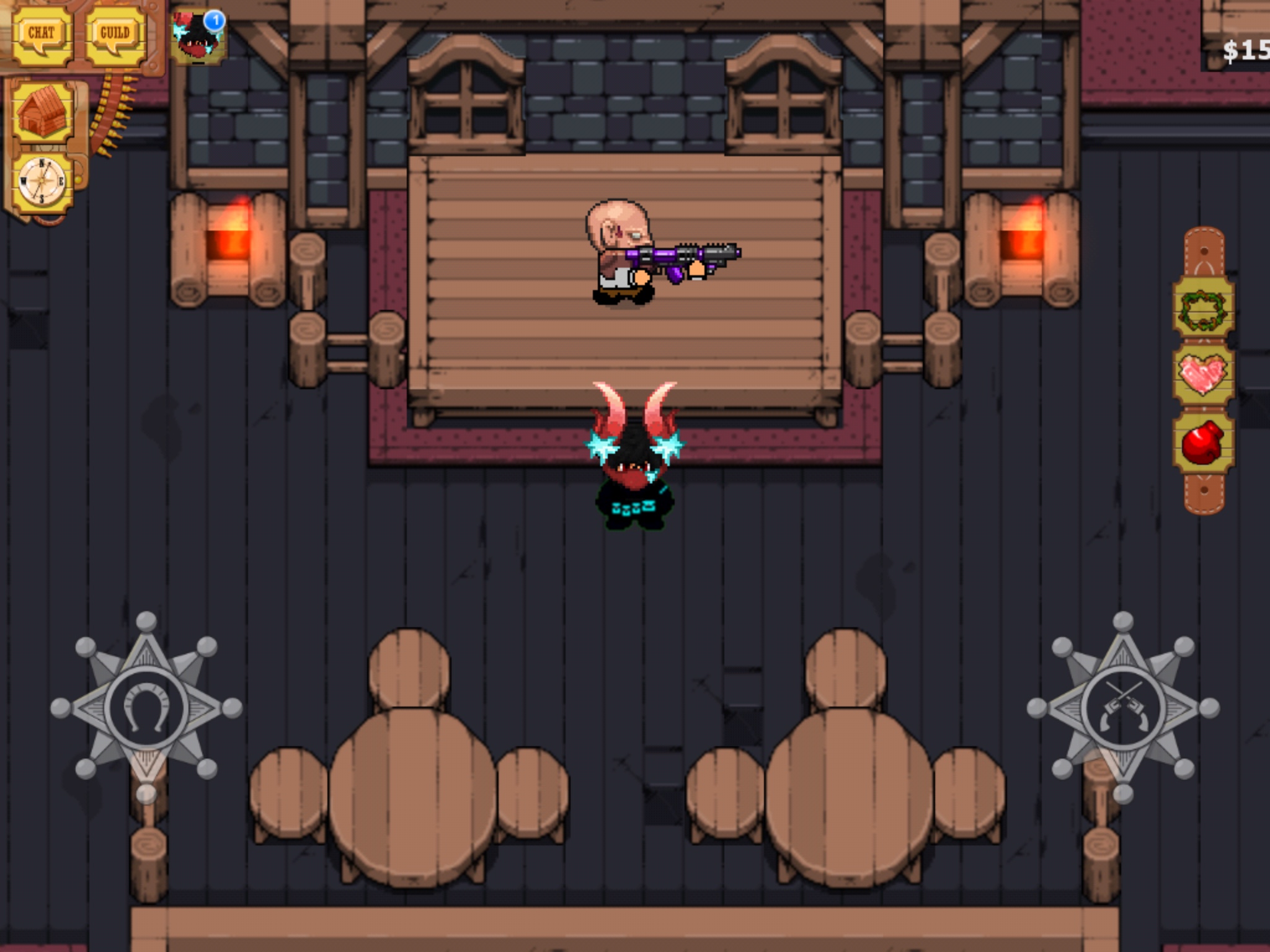Open the player profile avatar
This screenshot has width=1270, height=952.
198,37
